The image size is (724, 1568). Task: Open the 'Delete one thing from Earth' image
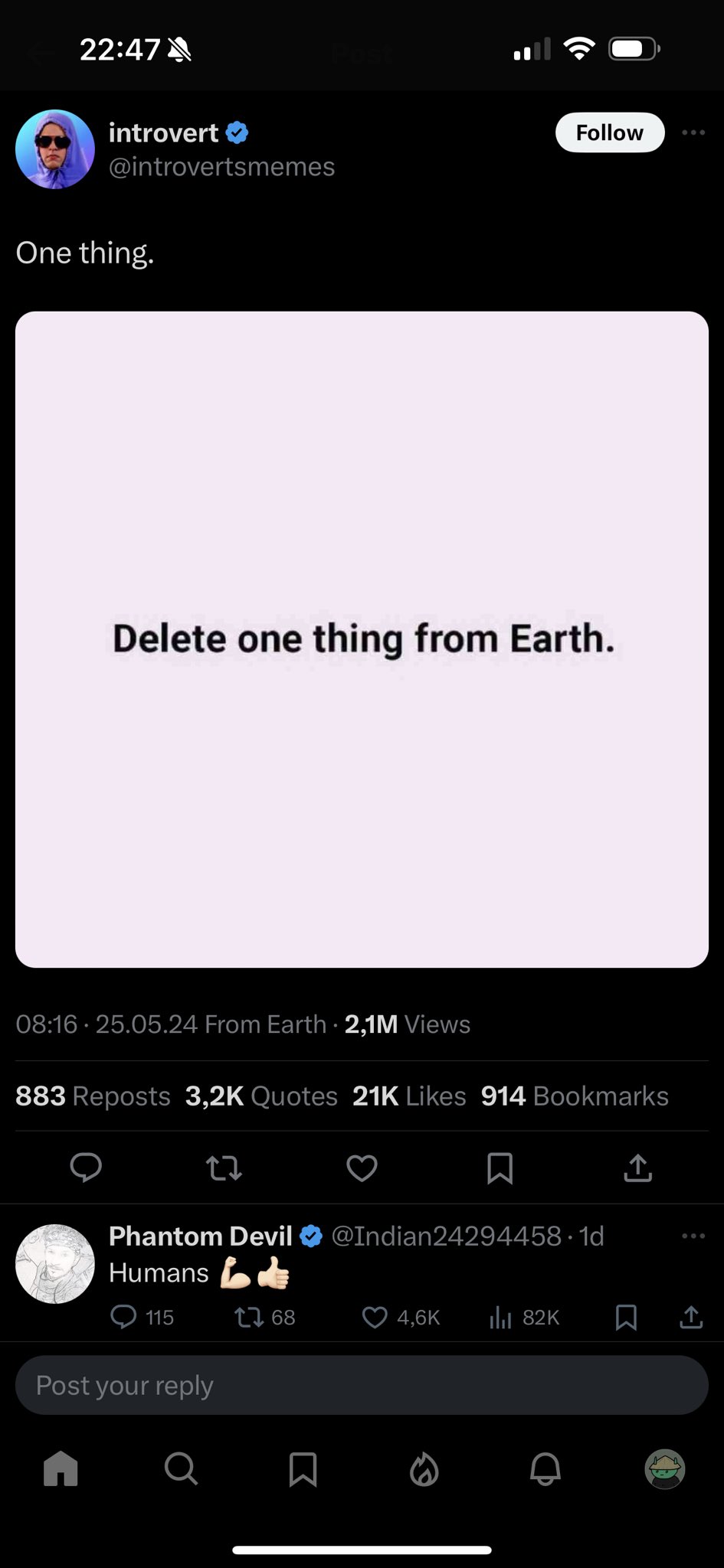click(x=362, y=639)
